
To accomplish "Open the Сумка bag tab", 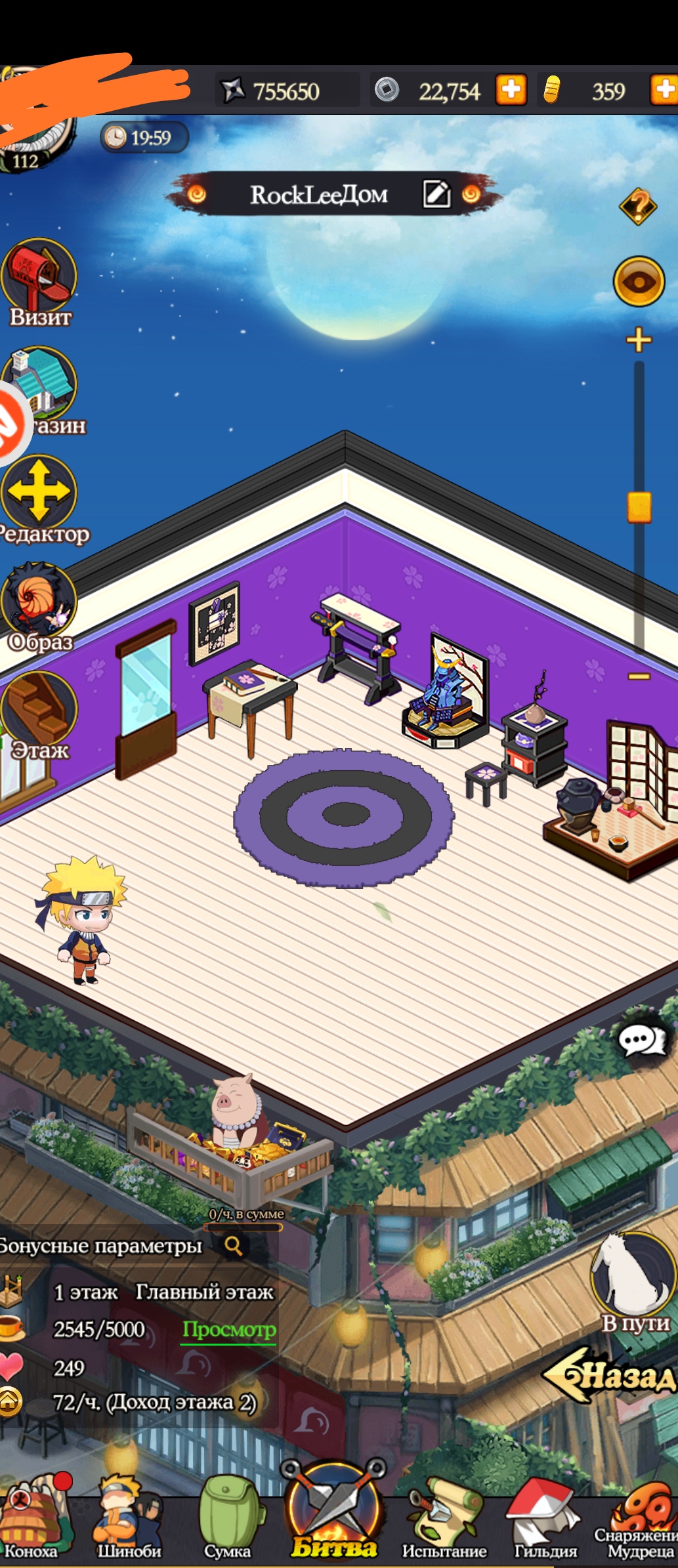I will [227, 1521].
